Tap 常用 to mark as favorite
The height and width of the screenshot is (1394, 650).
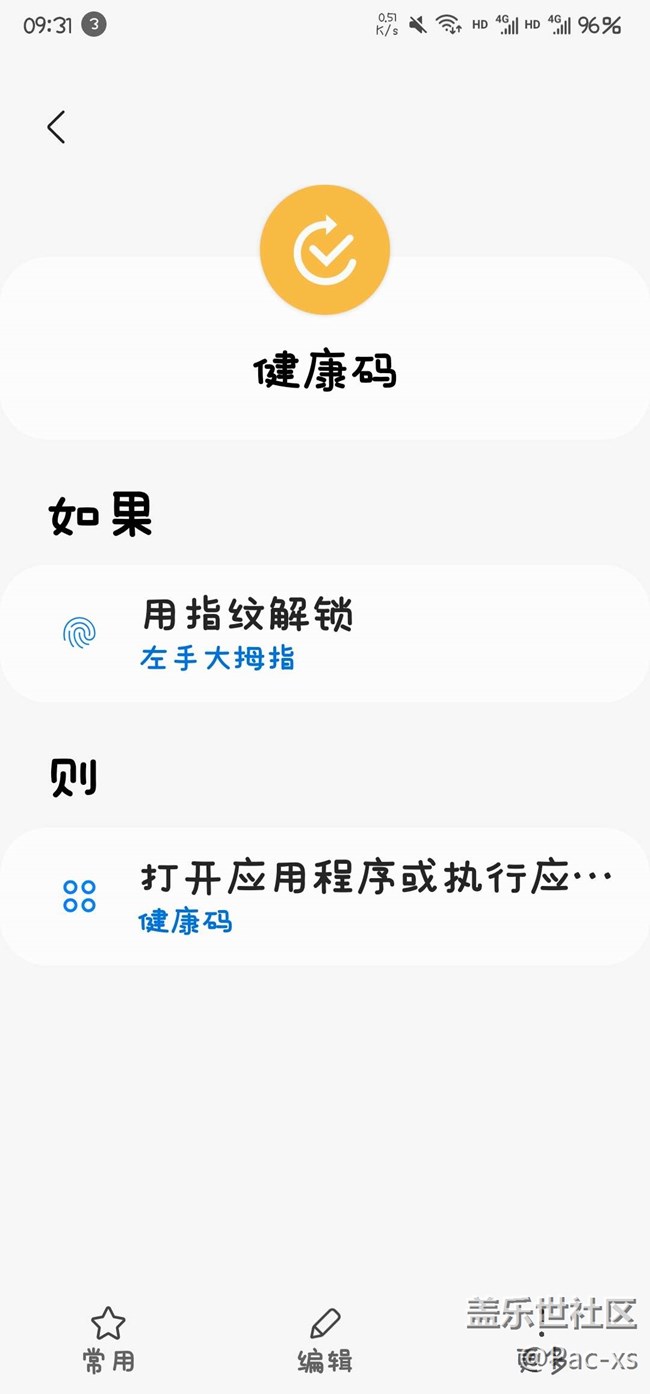tap(108, 1339)
